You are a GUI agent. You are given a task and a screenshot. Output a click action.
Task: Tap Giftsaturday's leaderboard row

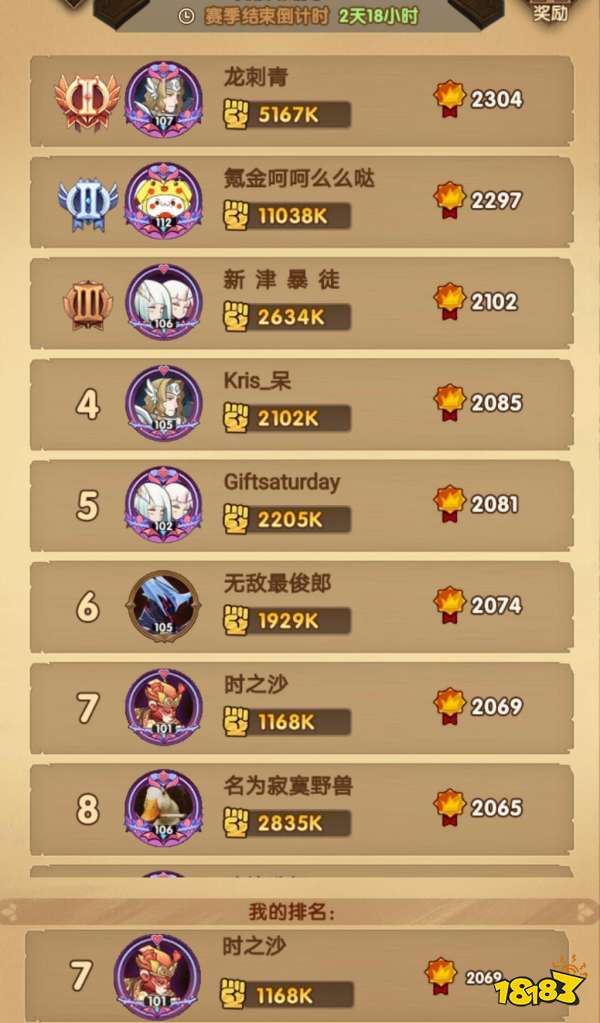(x=300, y=504)
